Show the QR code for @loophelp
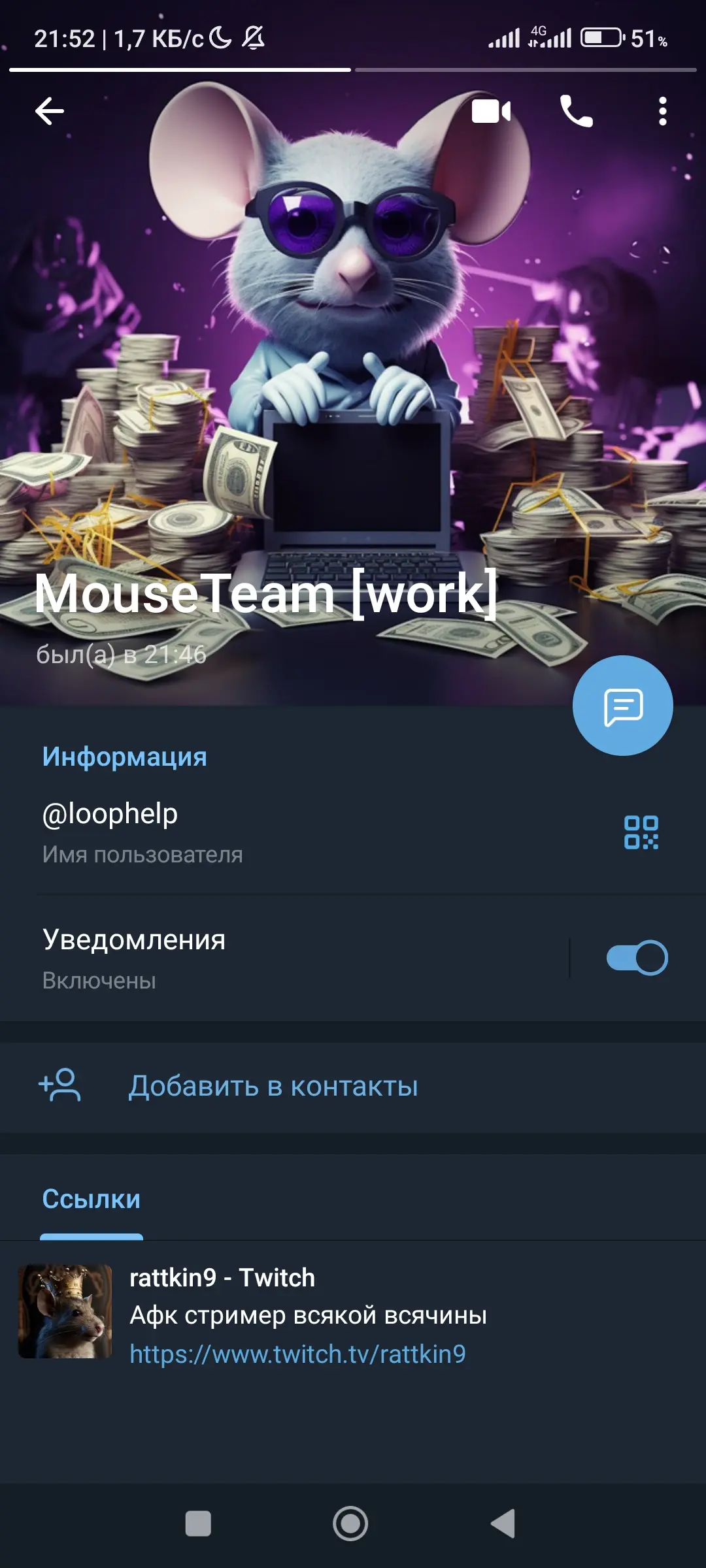Viewport: 706px width, 1568px height. pos(641,832)
